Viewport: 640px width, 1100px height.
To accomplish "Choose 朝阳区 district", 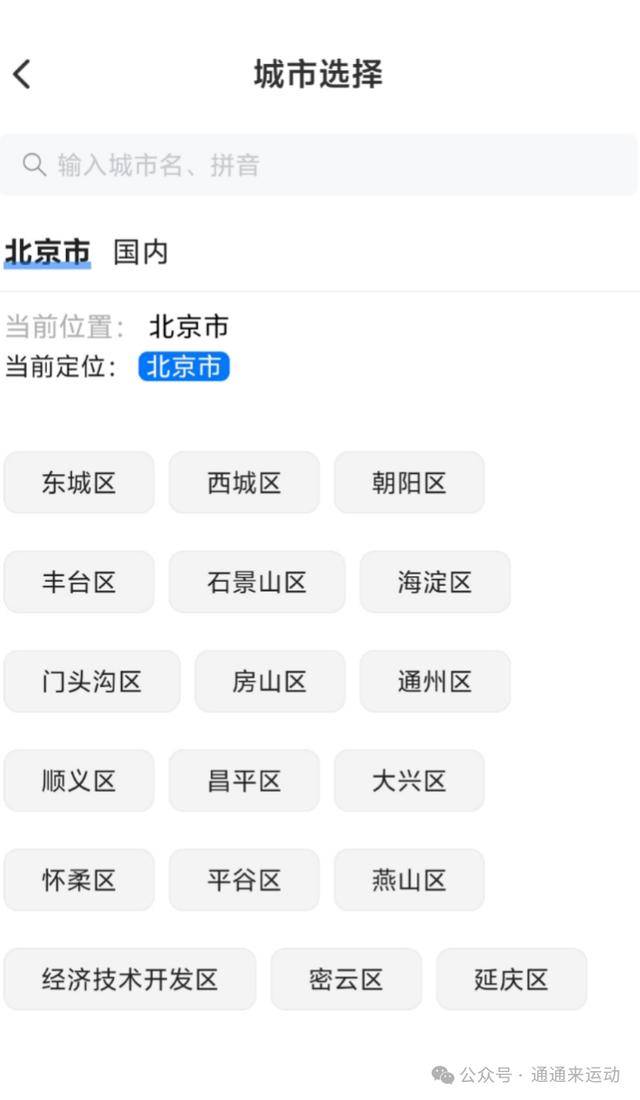I will (409, 483).
